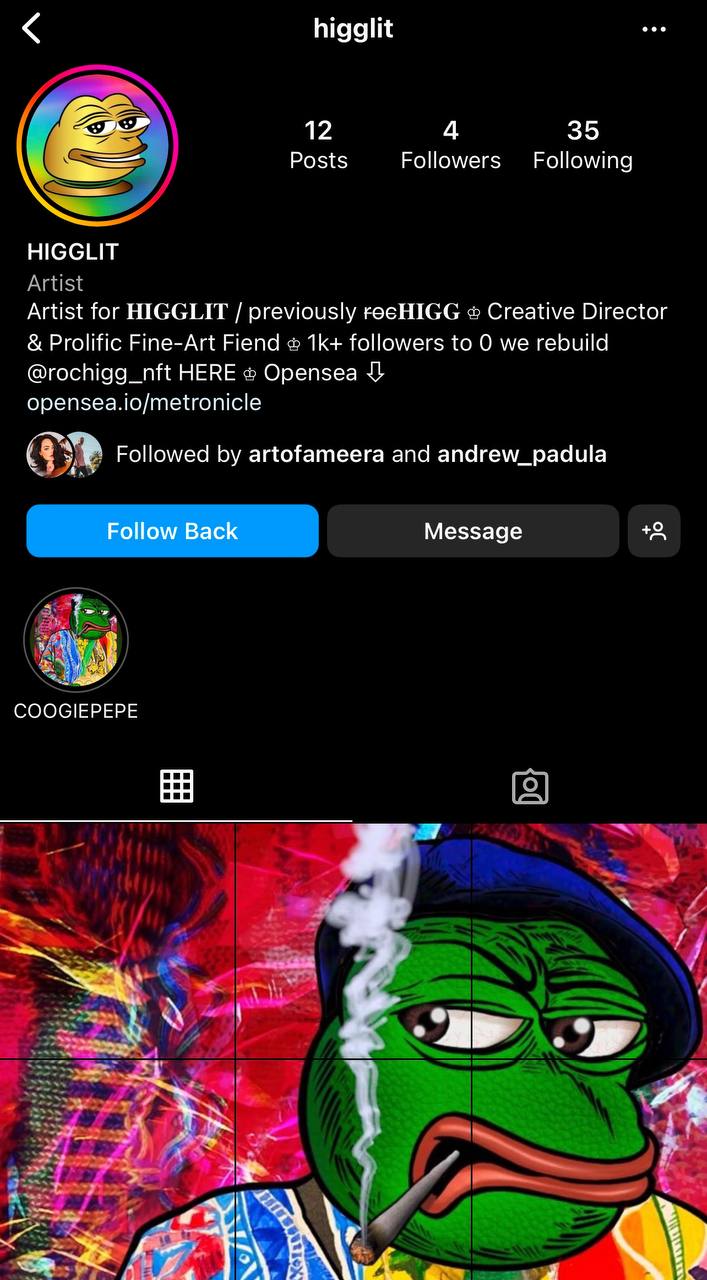Open the 12 Posts count

click(x=318, y=145)
